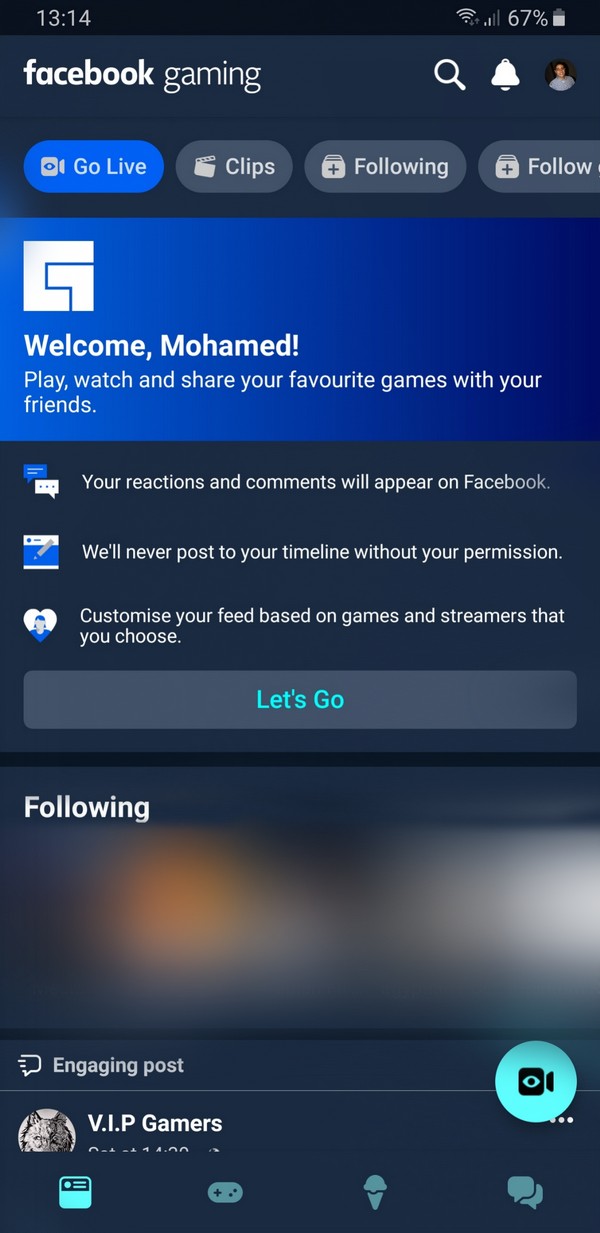
Task: Select the Following chip
Action: point(385,167)
